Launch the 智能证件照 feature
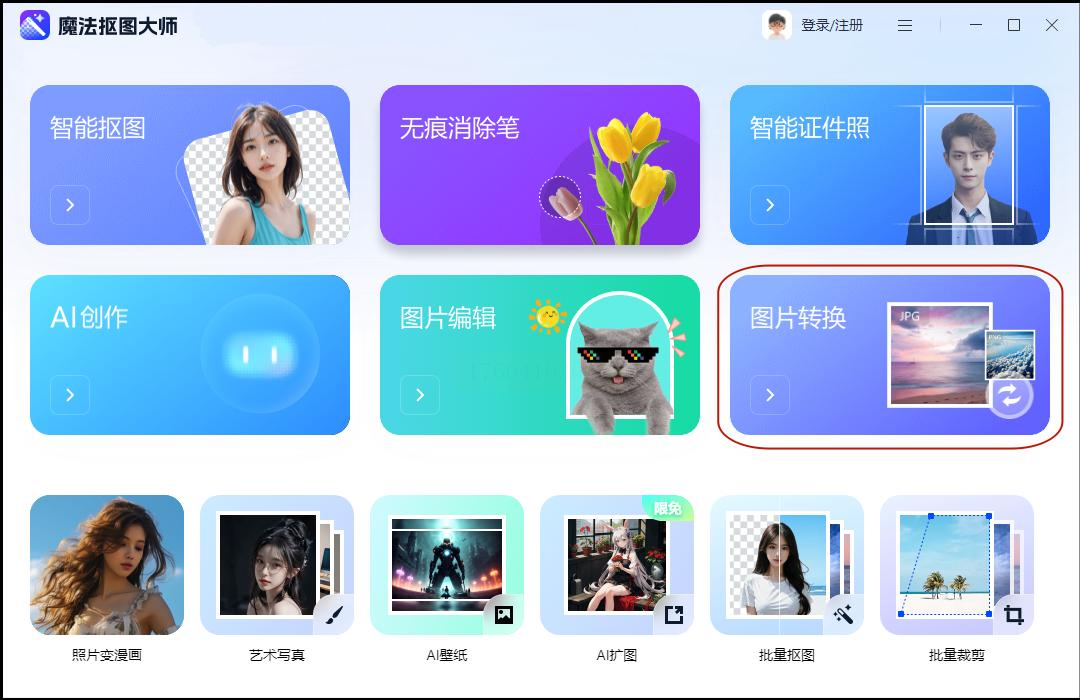The image size is (1080, 700). pos(889,165)
